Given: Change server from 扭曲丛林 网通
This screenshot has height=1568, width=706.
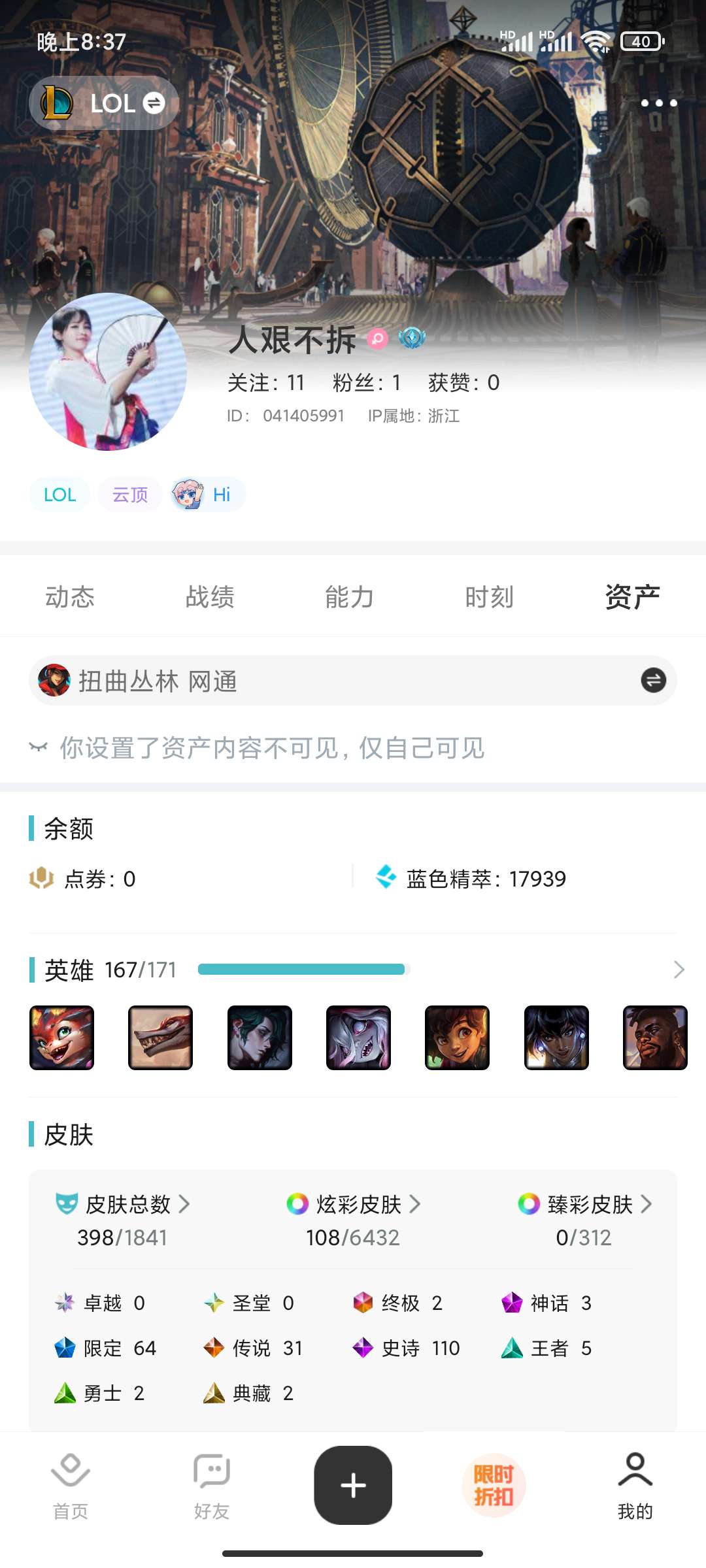Looking at the screenshot, I should pos(653,680).
